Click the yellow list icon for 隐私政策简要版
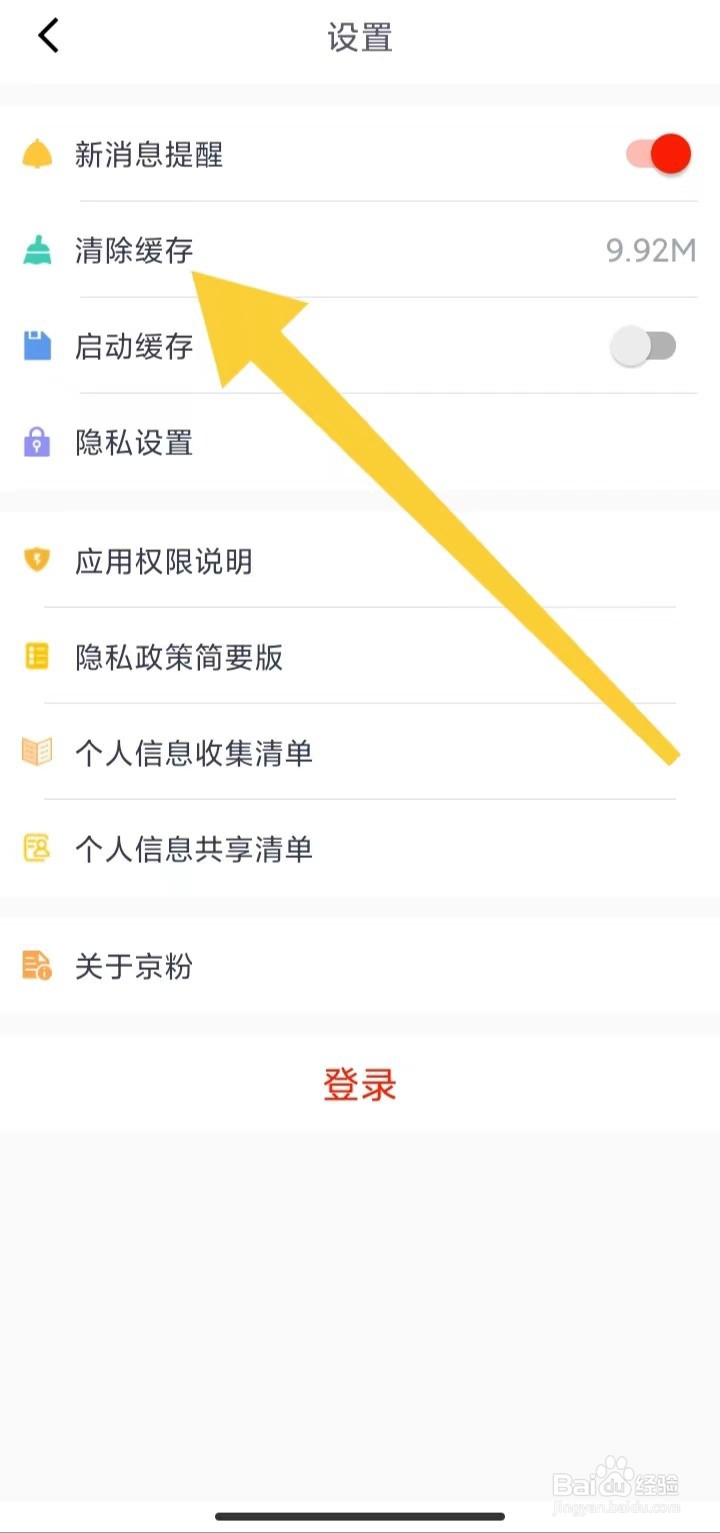The image size is (720, 1533). coord(37,657)
